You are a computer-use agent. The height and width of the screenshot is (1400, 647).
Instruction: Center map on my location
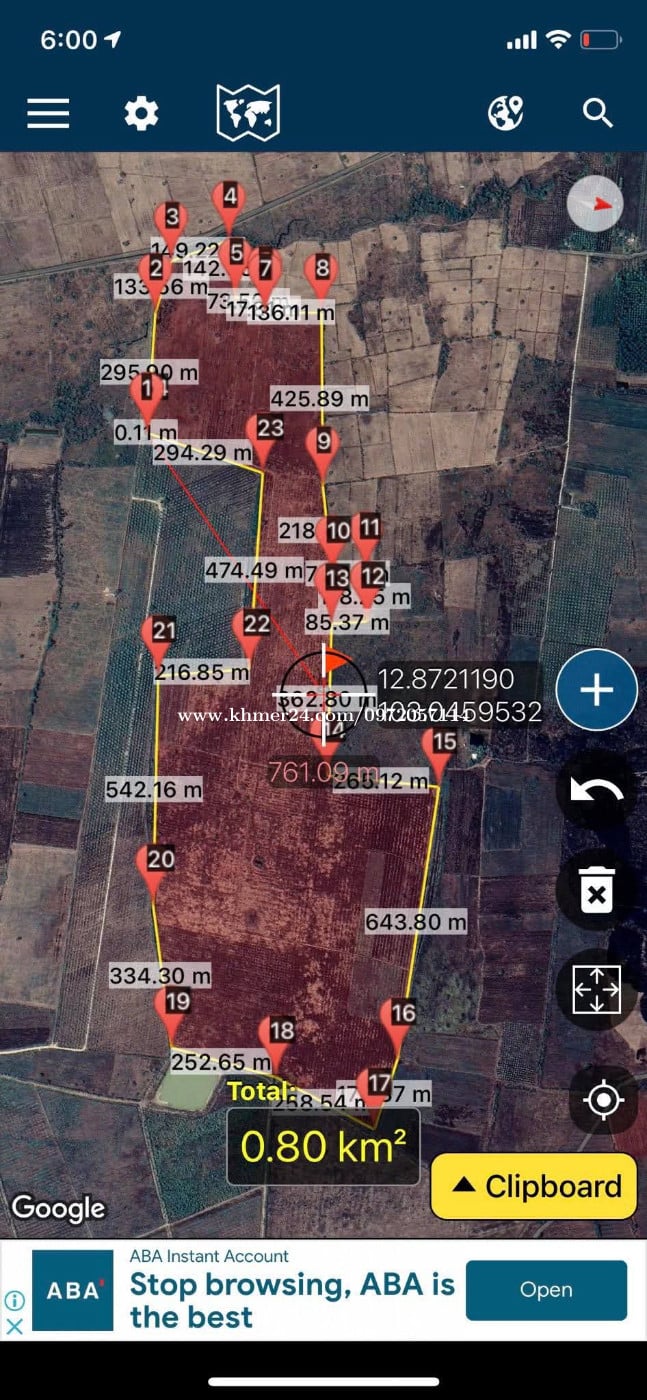604,1100
